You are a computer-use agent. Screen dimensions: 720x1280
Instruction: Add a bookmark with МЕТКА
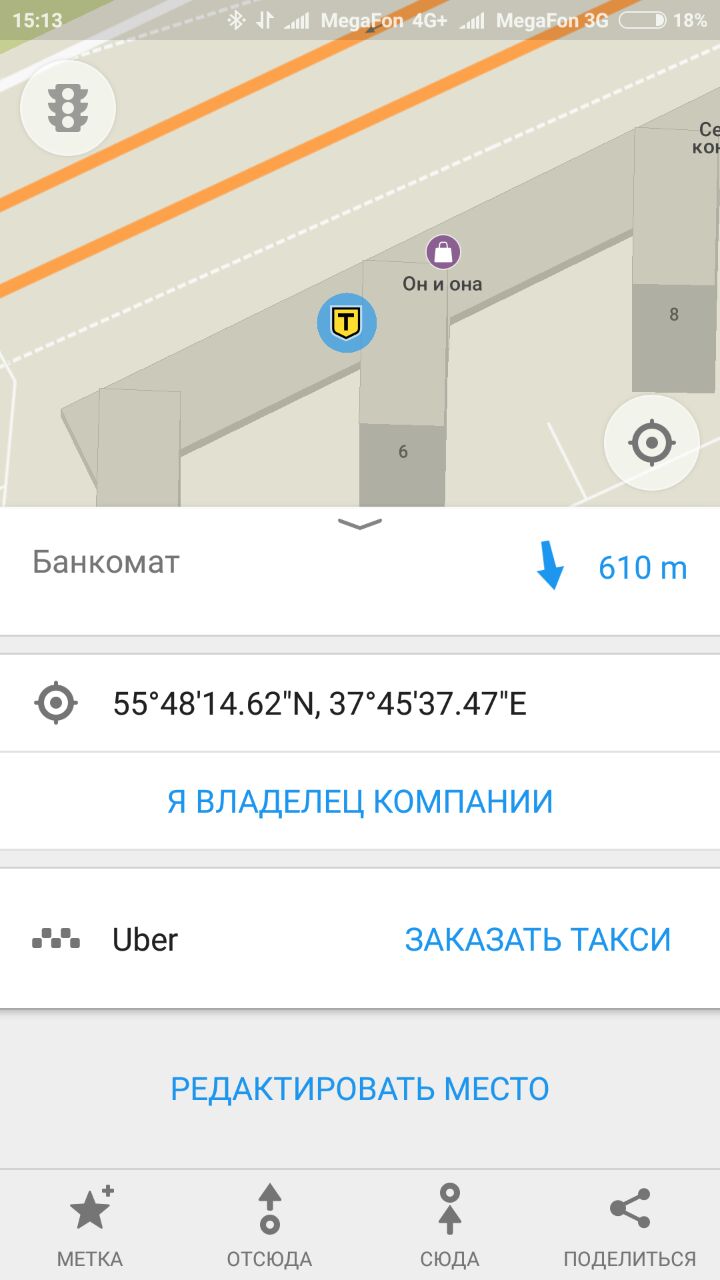(x=90, y=1224)
